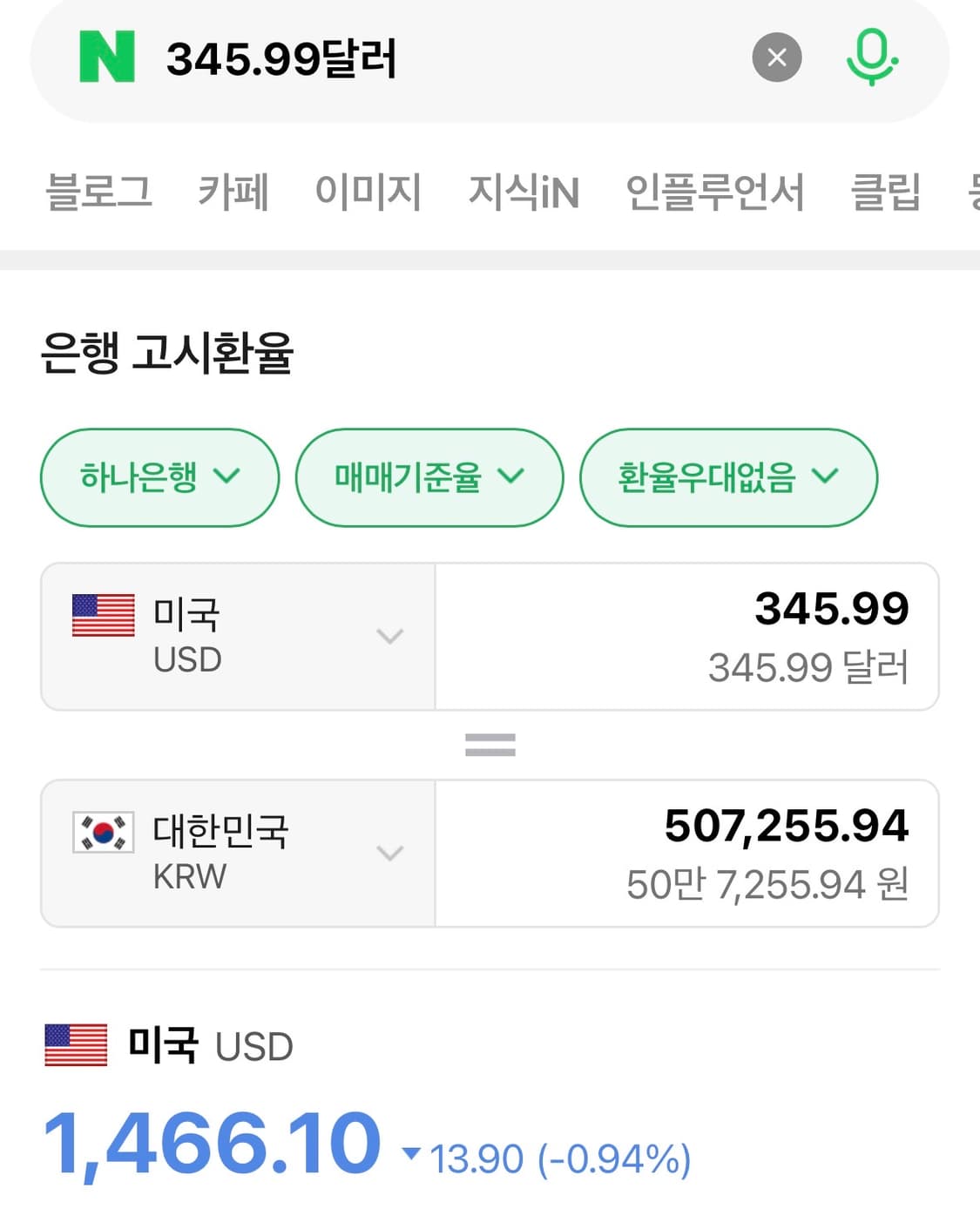Expand the KRW currency chevron
This screenshot has height=1229, width=980.
pyautogui.click(x=389, y=854)
